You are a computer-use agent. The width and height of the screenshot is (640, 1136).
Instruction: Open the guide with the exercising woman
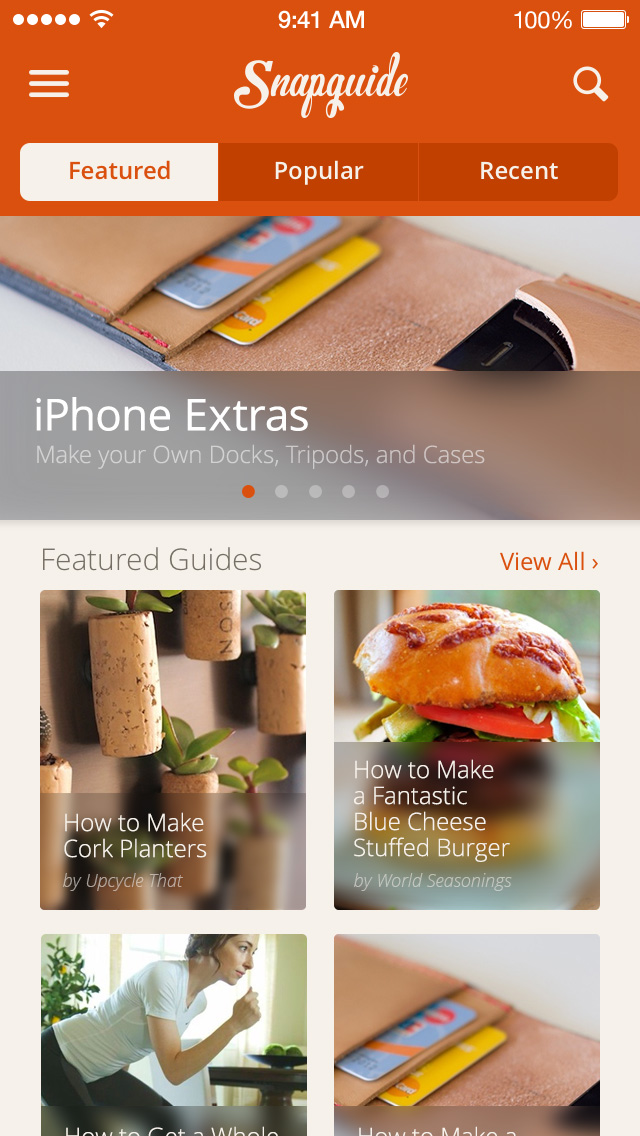pos(173,1035)
